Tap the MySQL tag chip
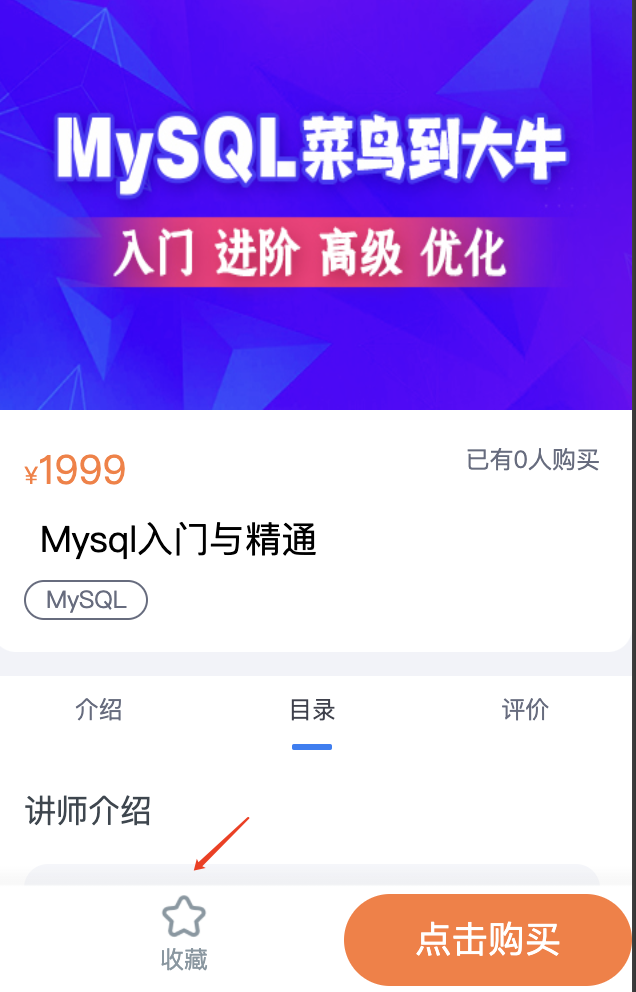 (86, 600)
